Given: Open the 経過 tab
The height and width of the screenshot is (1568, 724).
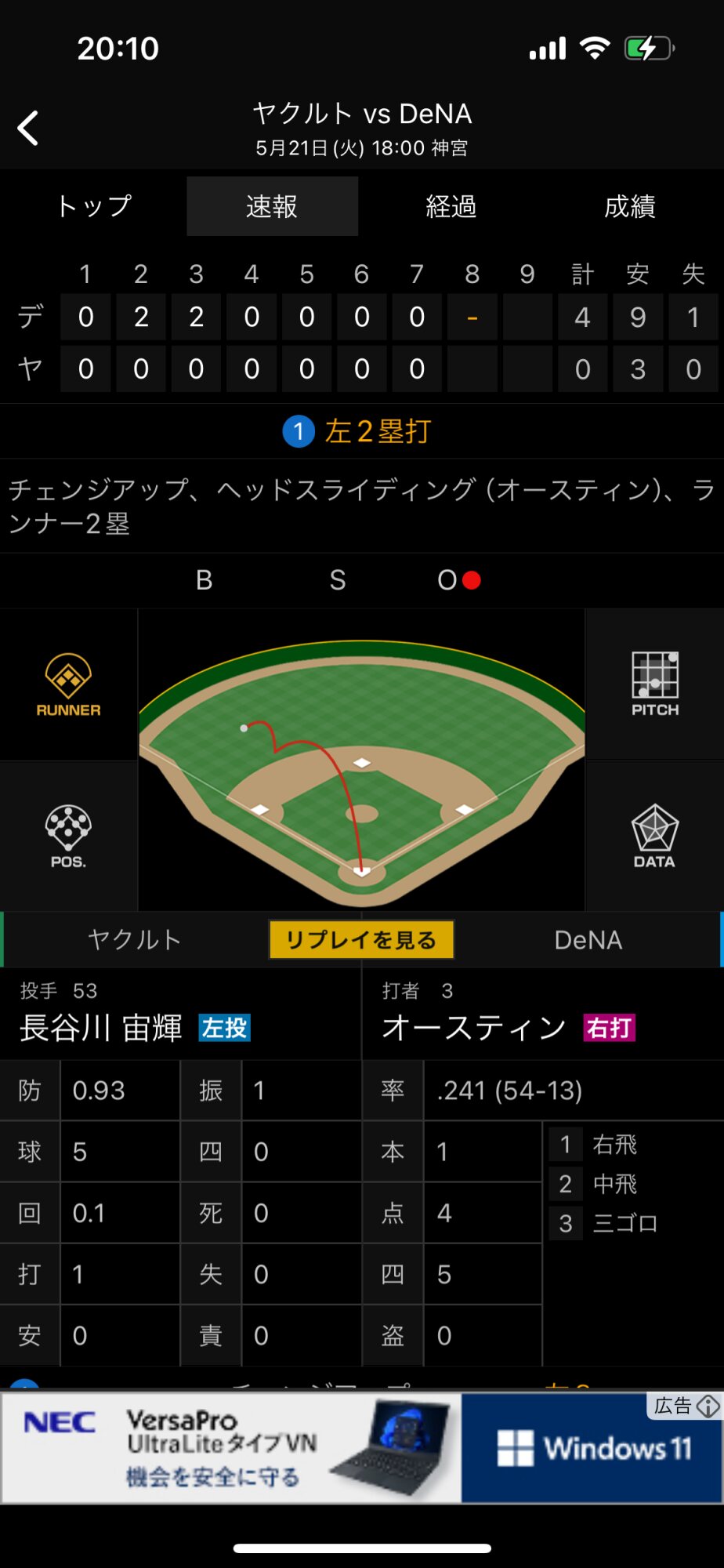Looking at the screenshot, I should tap(451, 206).
